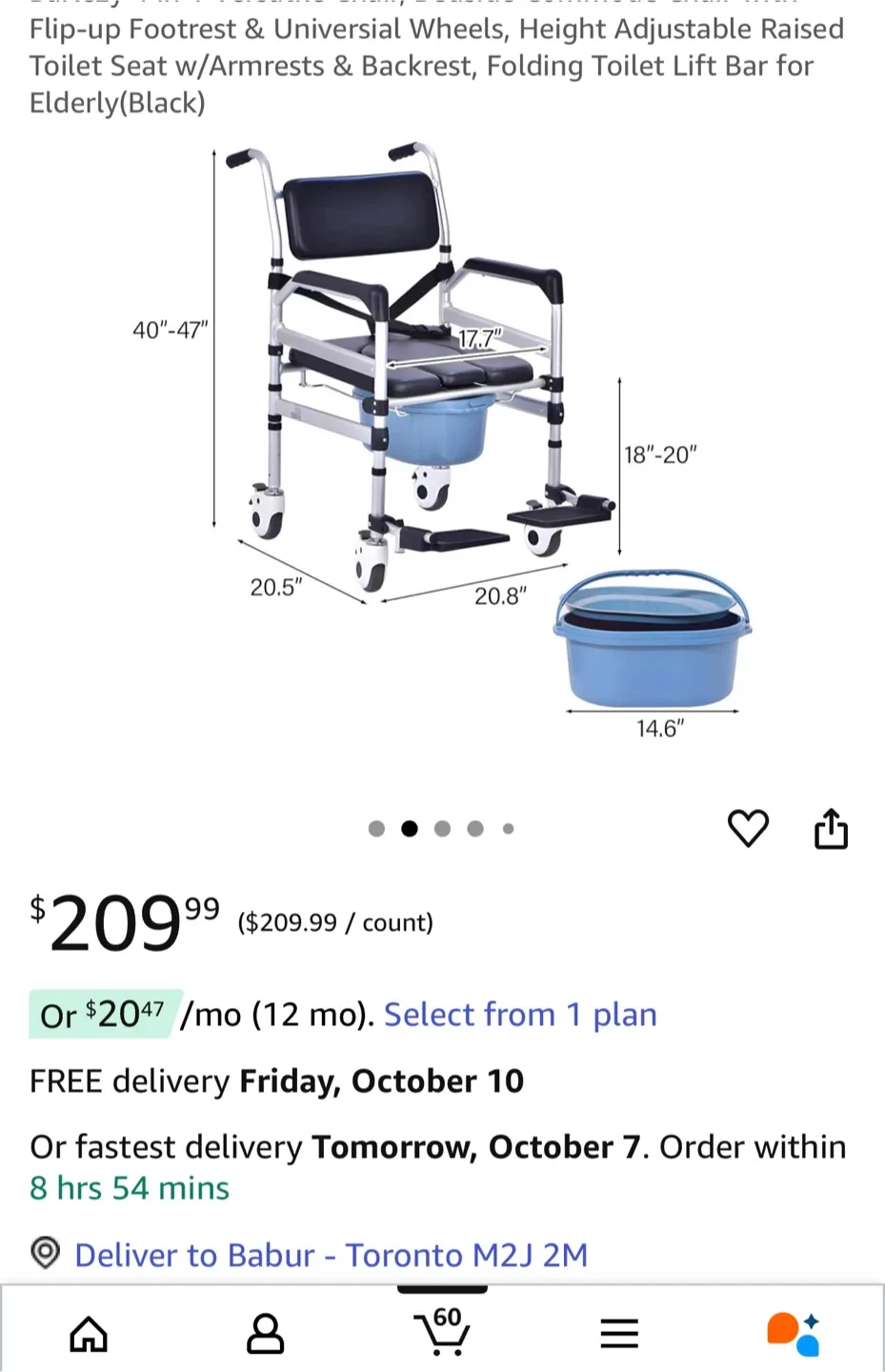885x1372 pixels.
Task: Open the account profile tab
Action: coord(265,1333)
